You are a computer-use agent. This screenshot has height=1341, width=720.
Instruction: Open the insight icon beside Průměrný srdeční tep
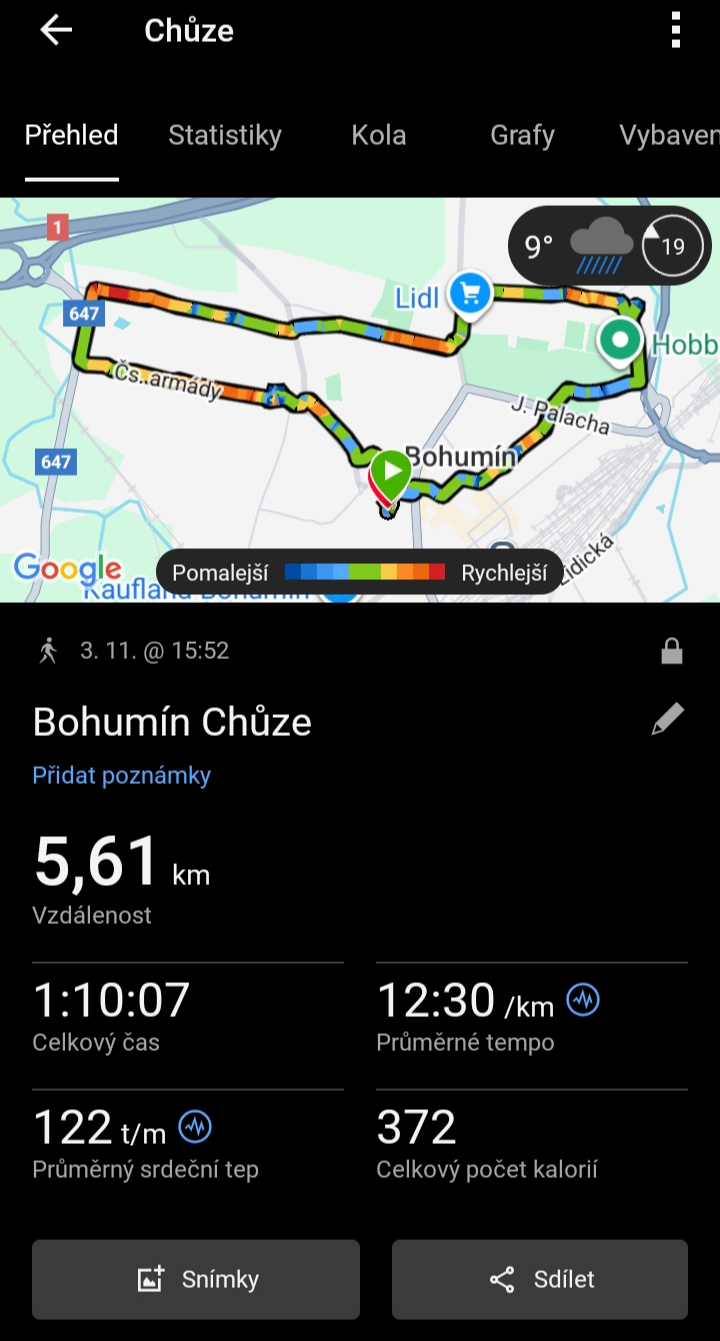[195, 1127]
